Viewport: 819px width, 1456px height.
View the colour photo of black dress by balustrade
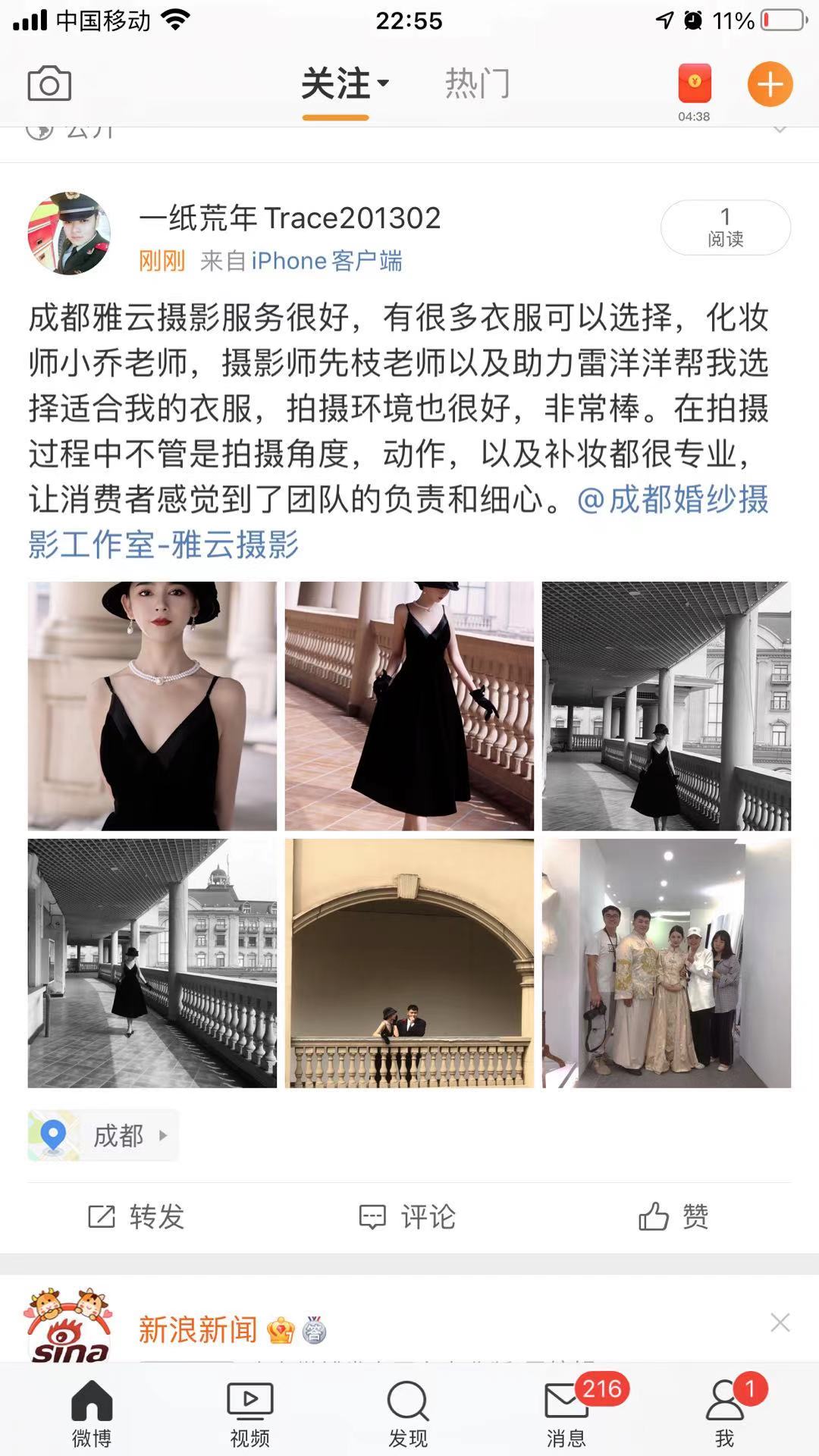coord(409,706)
